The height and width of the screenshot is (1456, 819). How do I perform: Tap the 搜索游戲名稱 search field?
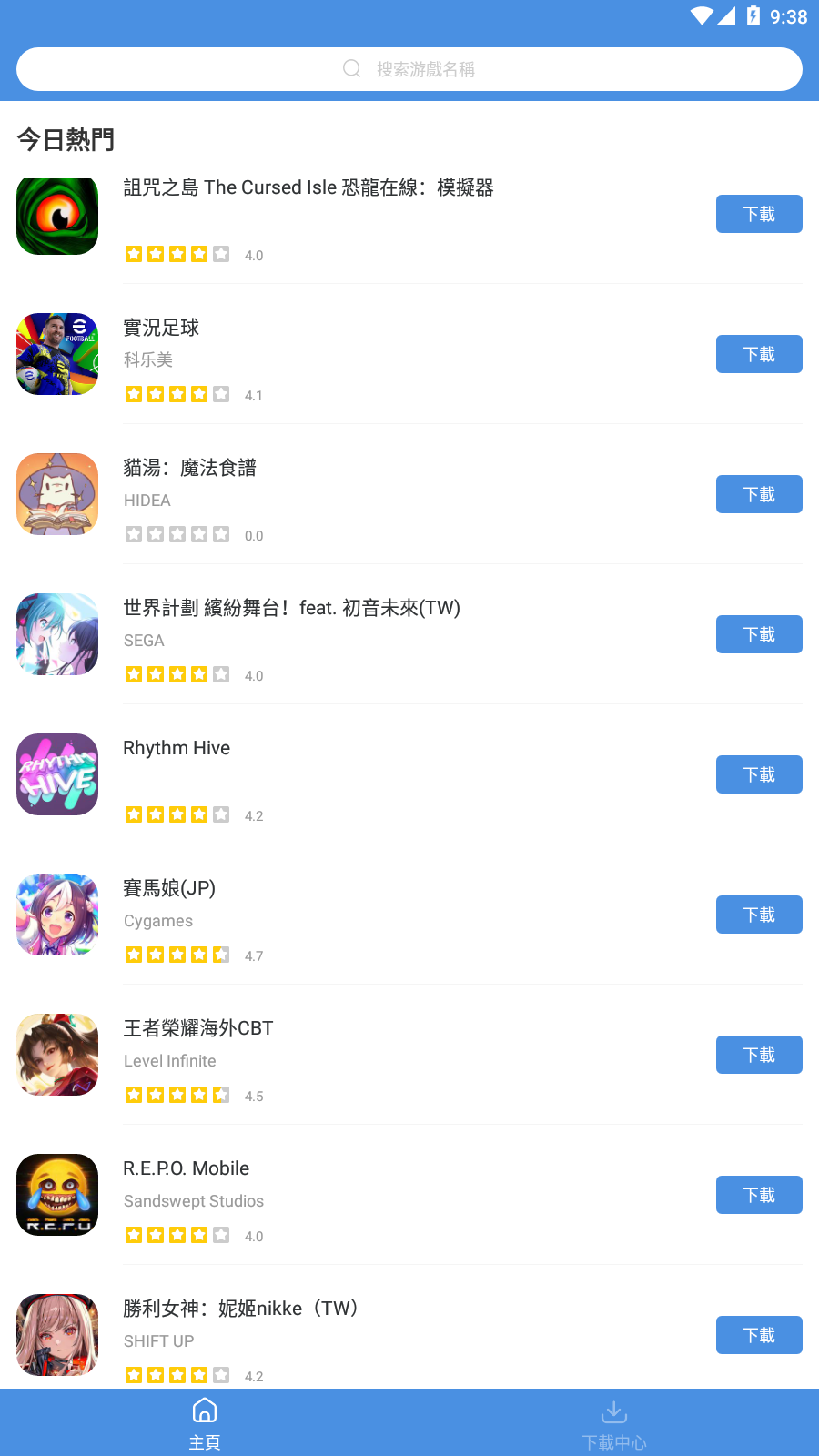click(x=409, y=68)
